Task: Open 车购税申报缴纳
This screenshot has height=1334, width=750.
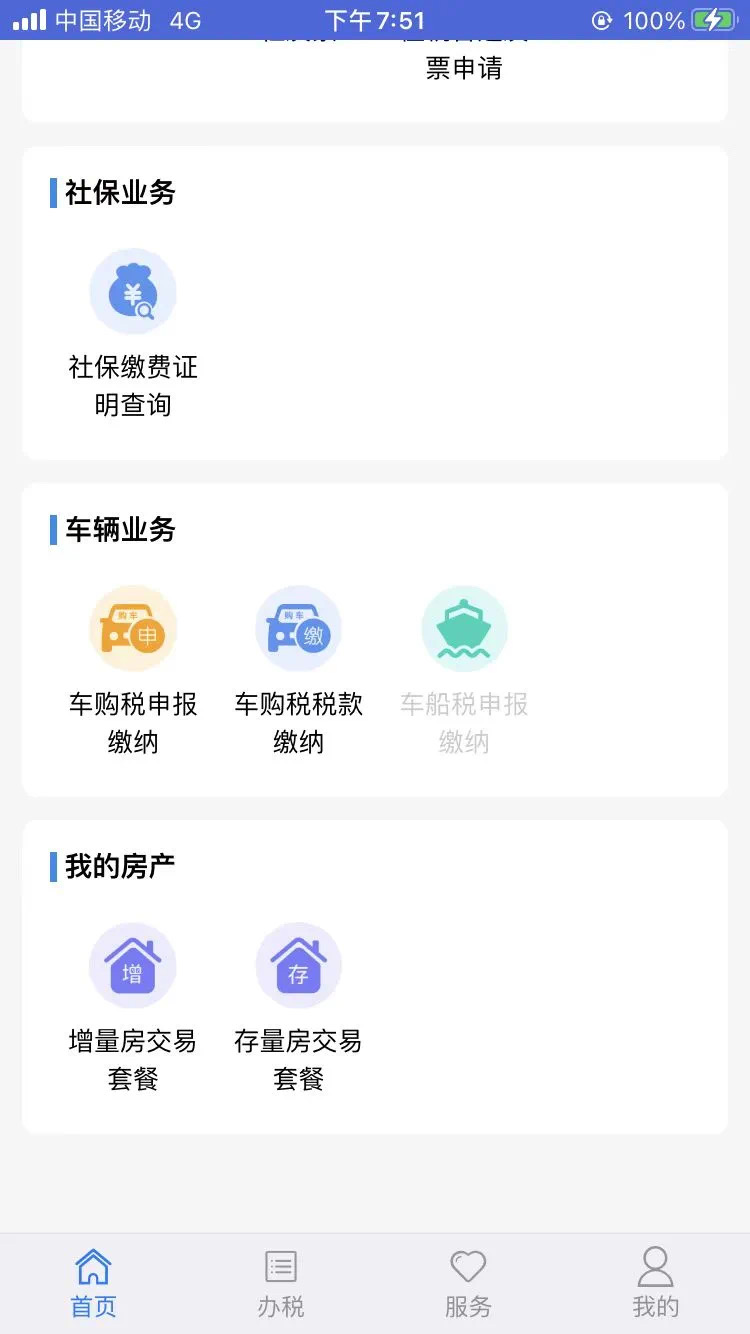Action: [x=133, y=670]
